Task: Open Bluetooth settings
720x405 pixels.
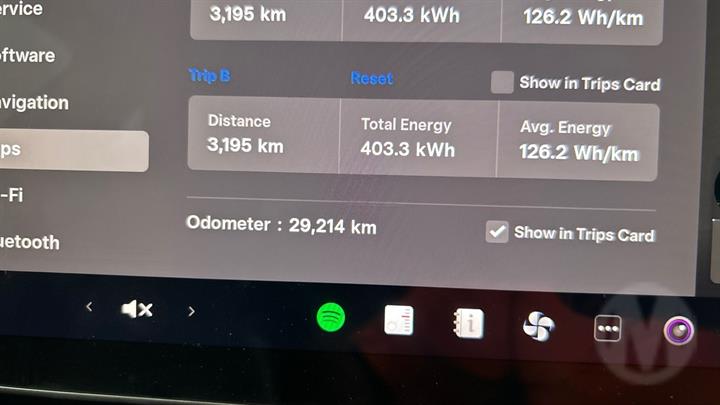Action: [x=30, y=242]
